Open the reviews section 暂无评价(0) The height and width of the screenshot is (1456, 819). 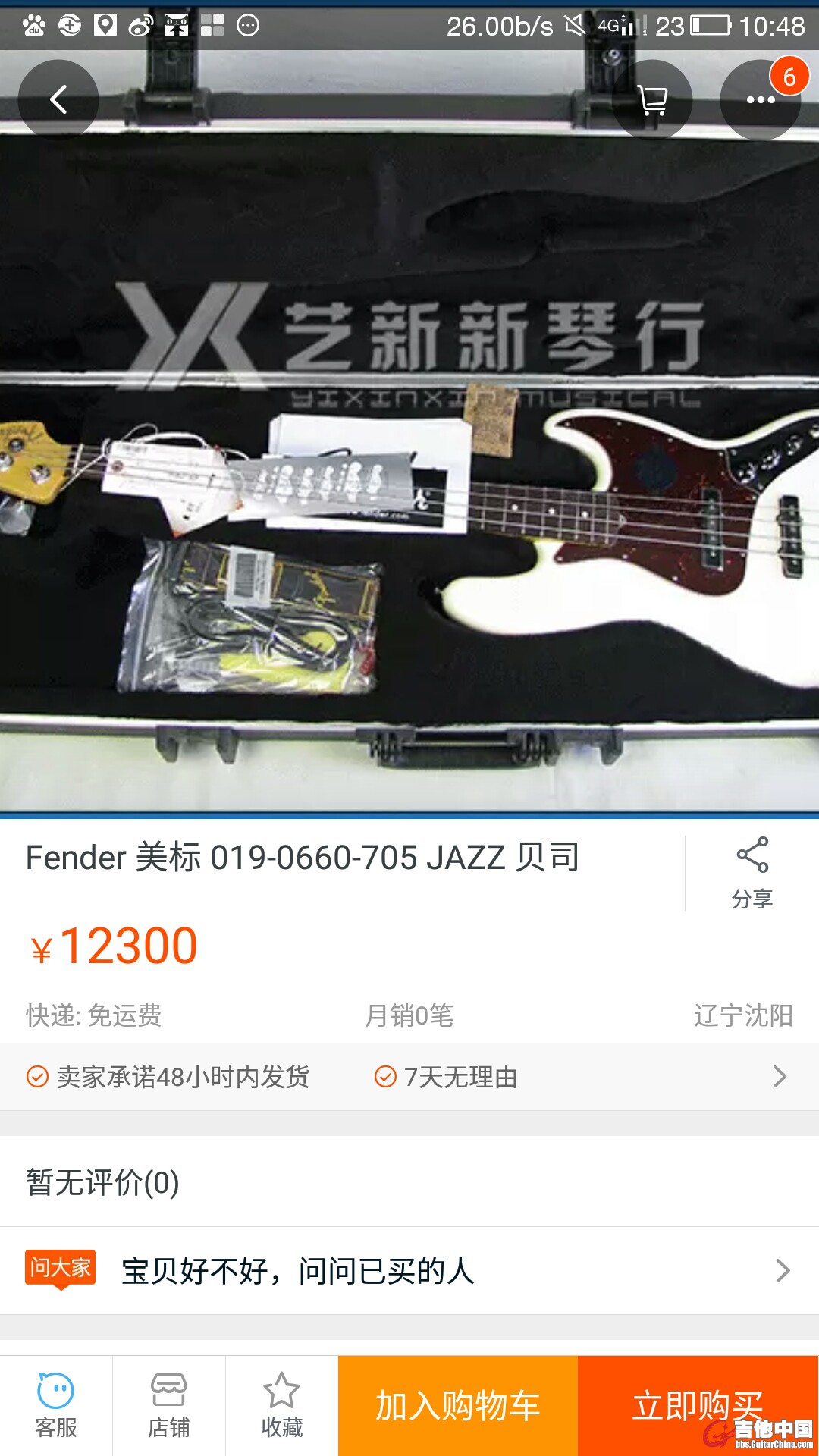(x=409, y=1182)
